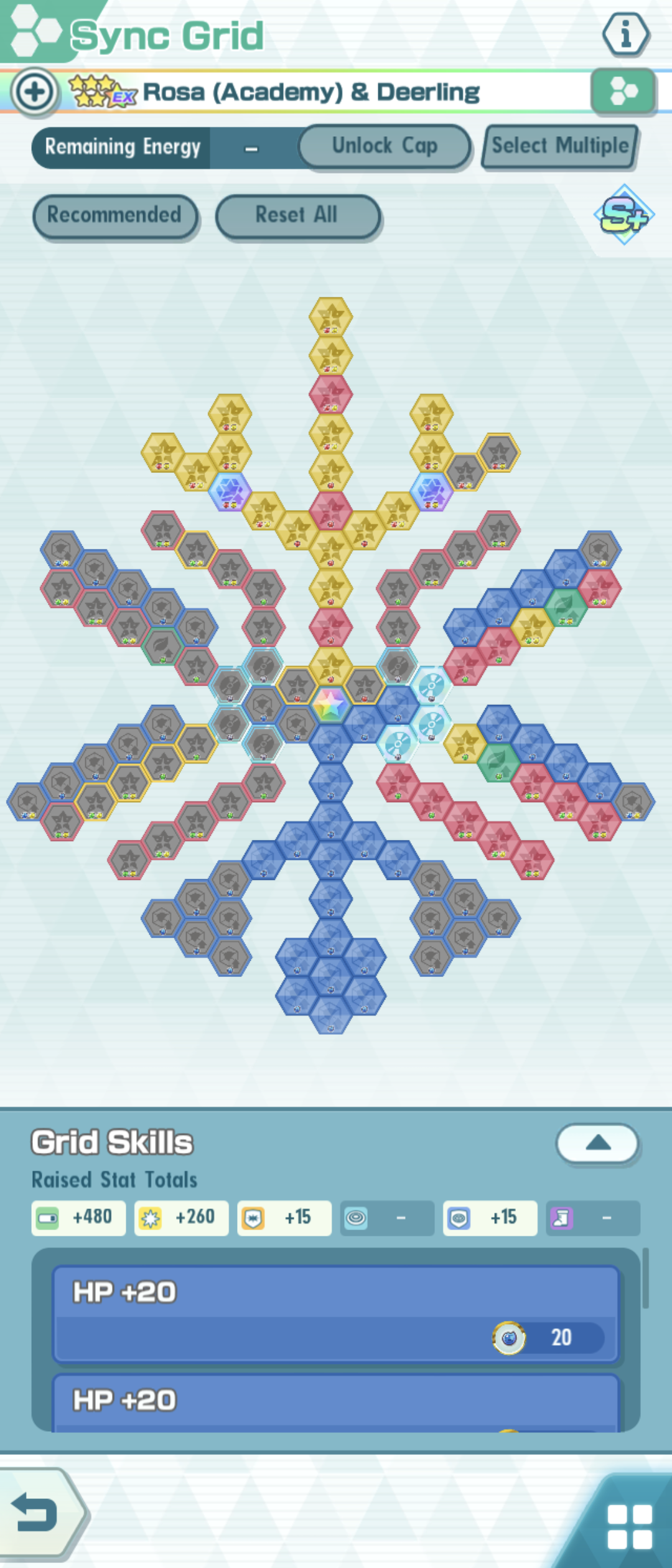The image size is (672, 1568).
Task: Collapse the Grid Skills panel
Action: 597,1143
